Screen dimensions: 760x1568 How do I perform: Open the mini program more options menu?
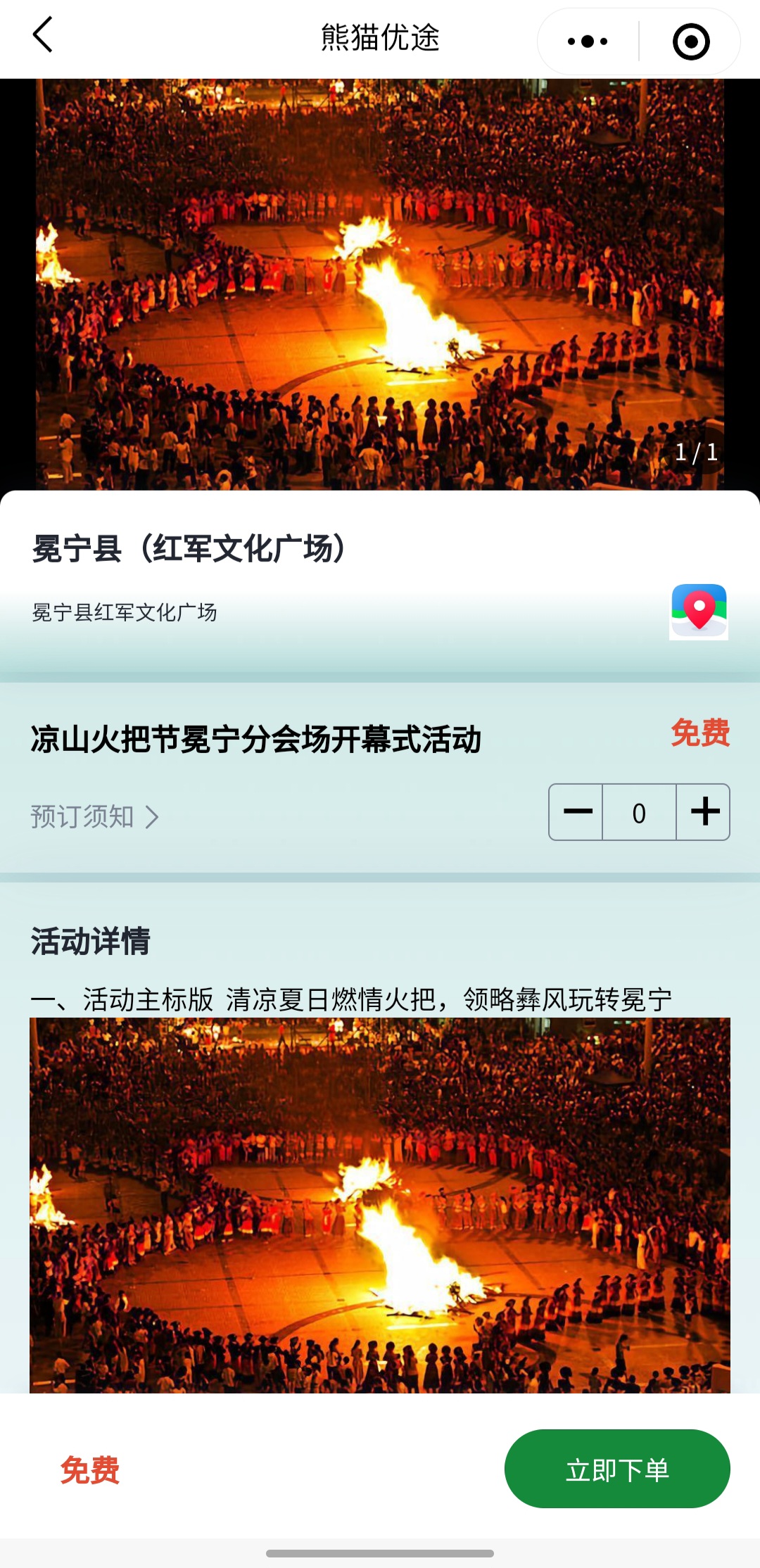point(588,42)
